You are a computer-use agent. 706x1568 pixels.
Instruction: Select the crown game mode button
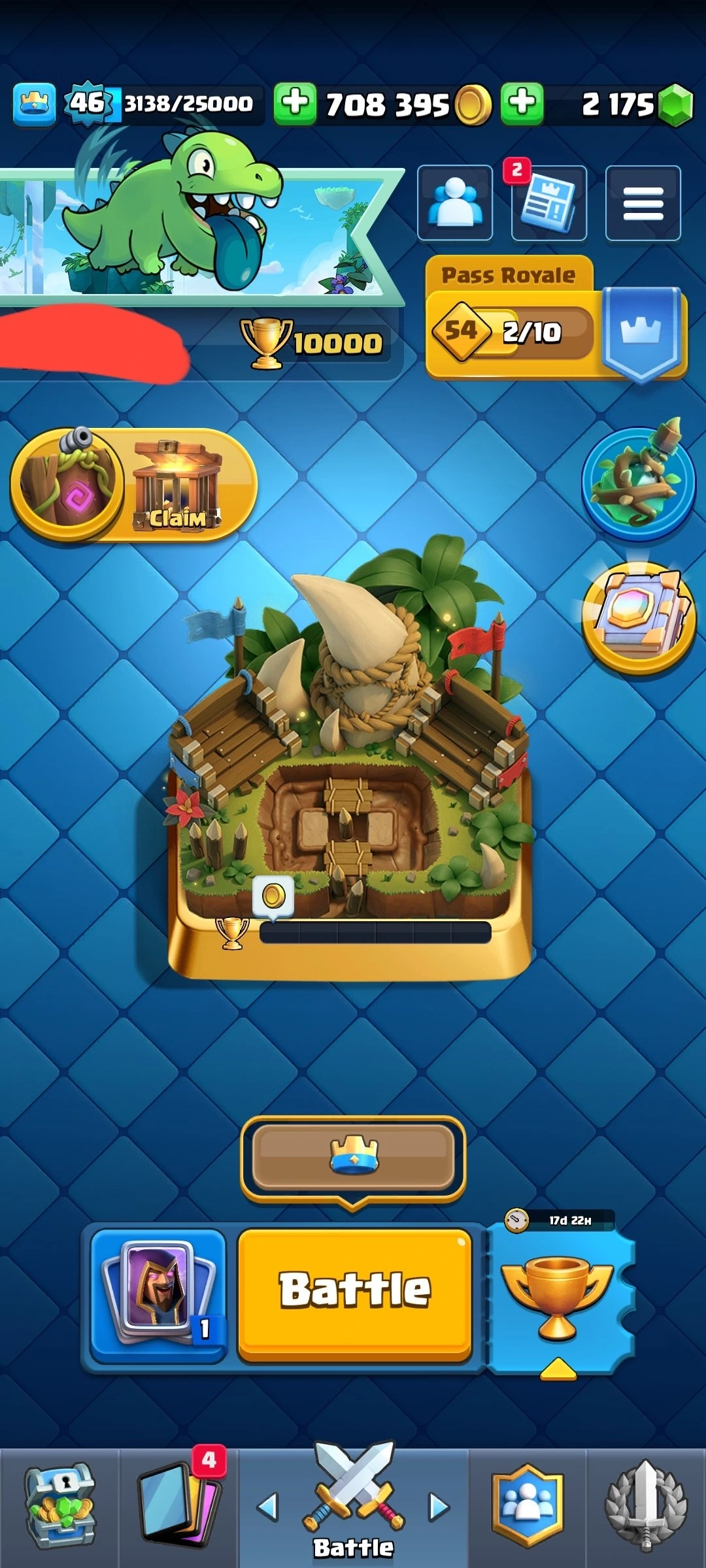coord(353,1157)
